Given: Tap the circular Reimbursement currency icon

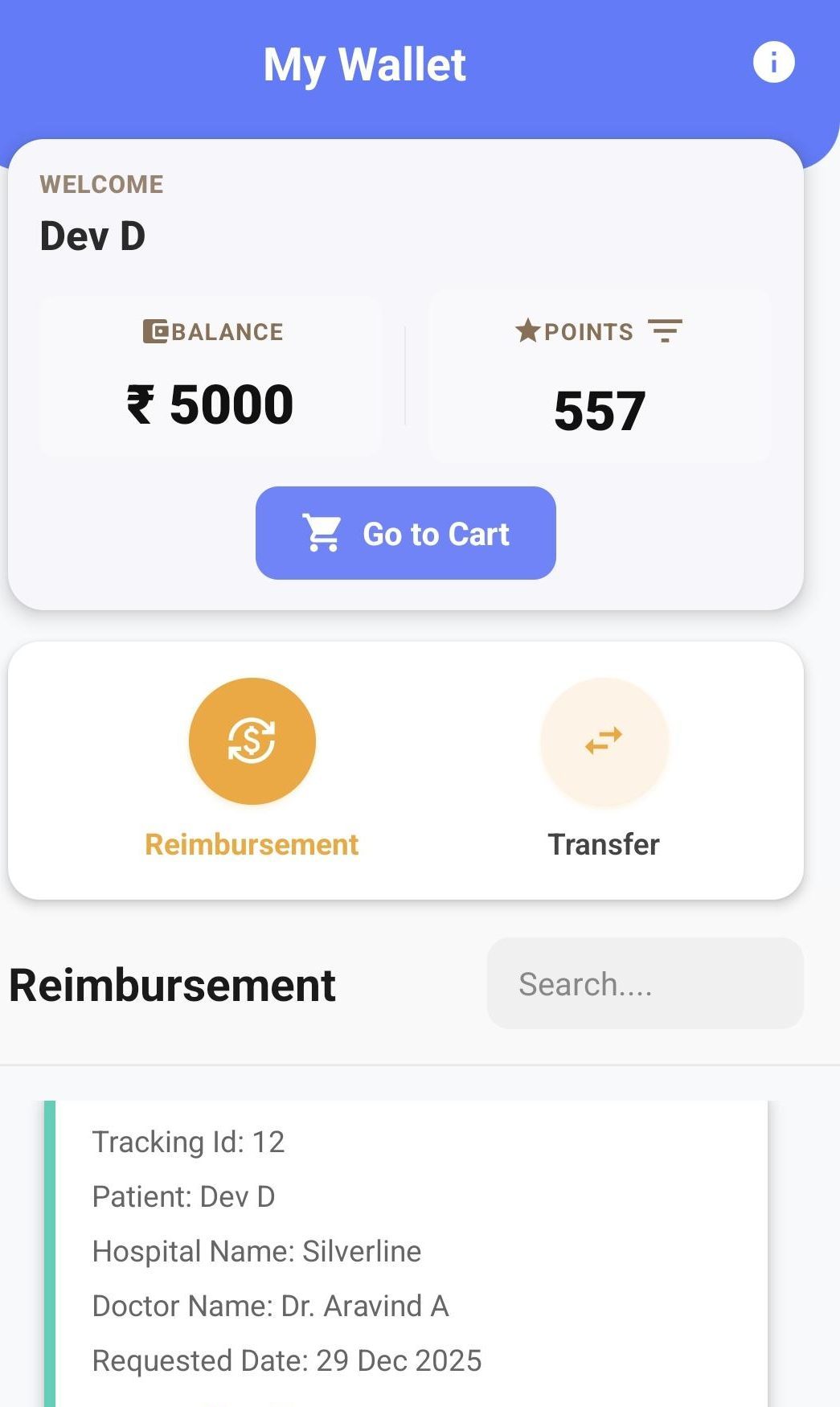Looking at the screenshot, I should click(x=252, y=741).
